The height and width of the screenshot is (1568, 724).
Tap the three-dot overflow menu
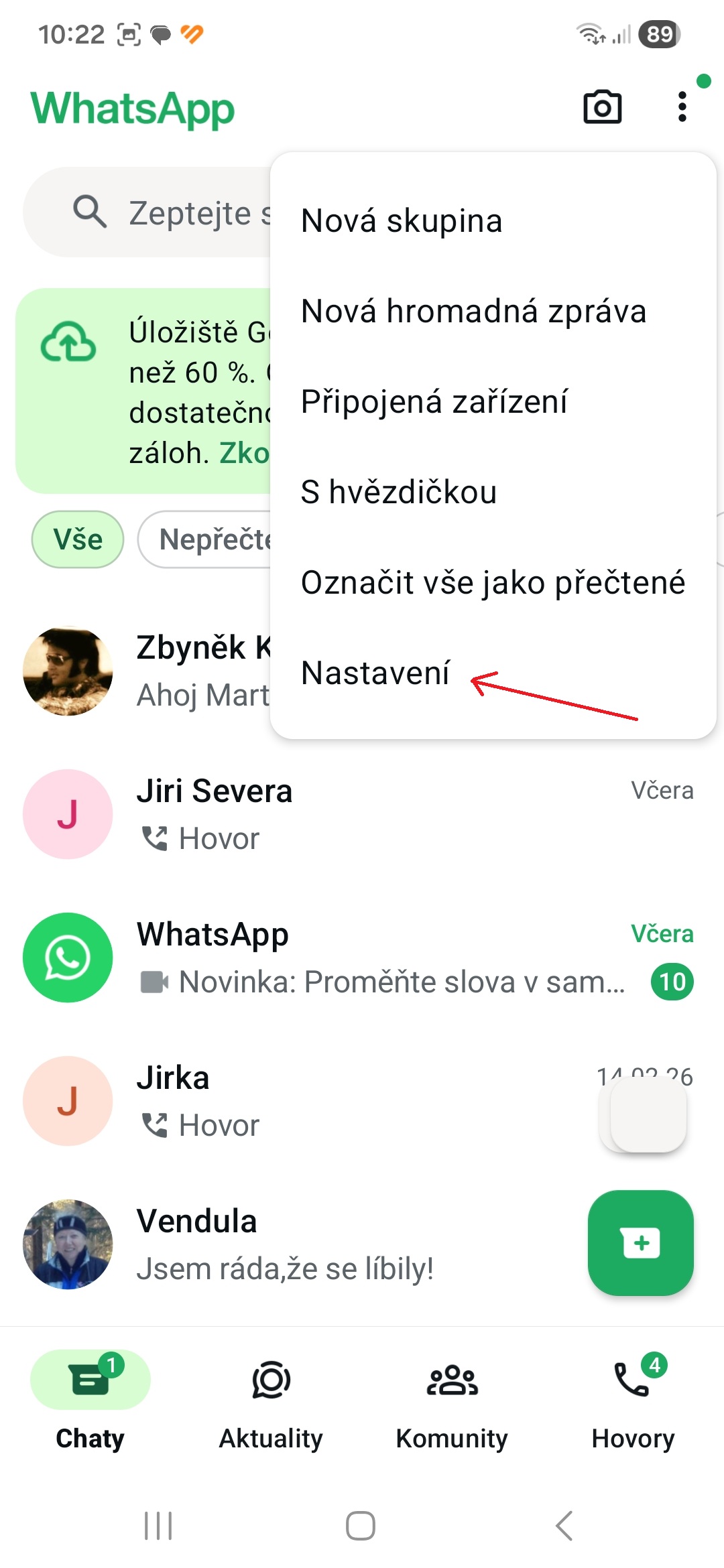tap(682, 107)
